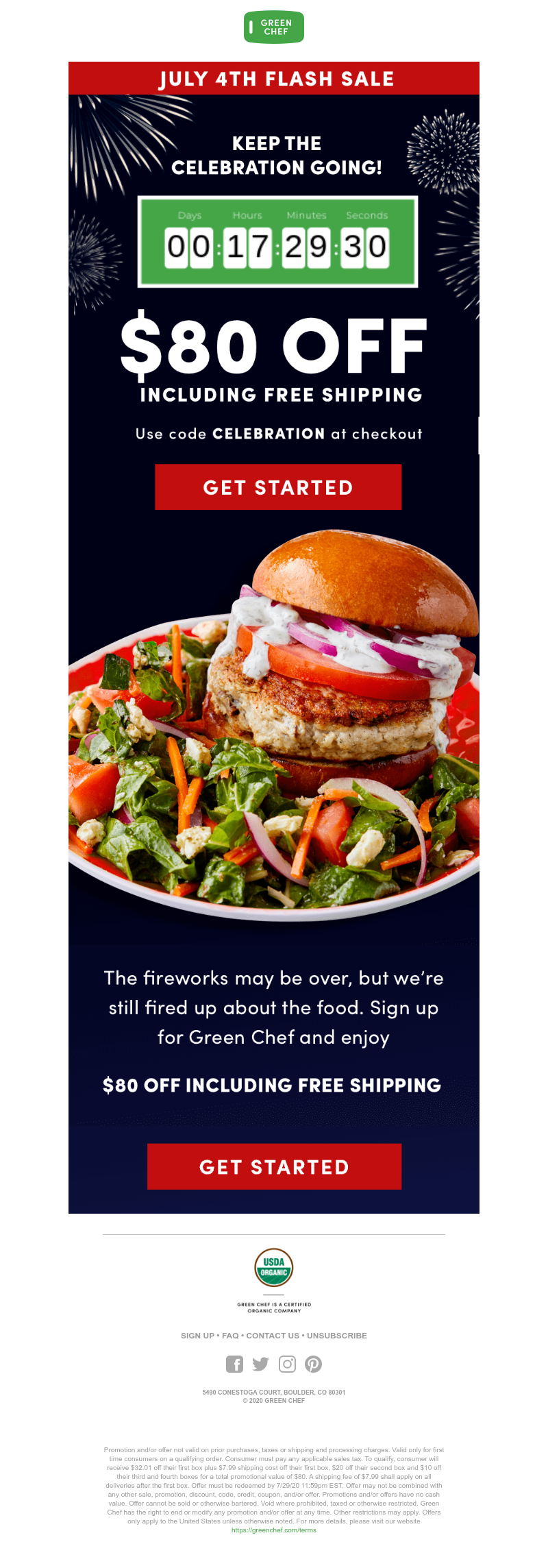Open Green Chef's Facebook page

point(234,1364)
